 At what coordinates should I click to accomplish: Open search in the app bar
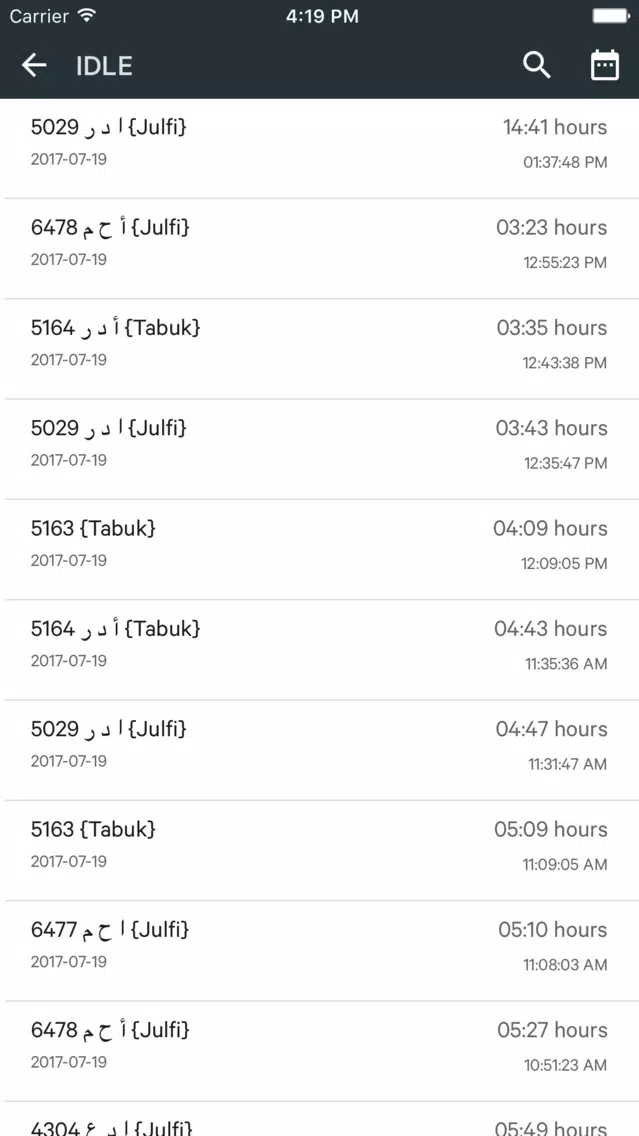coord(537,66)
